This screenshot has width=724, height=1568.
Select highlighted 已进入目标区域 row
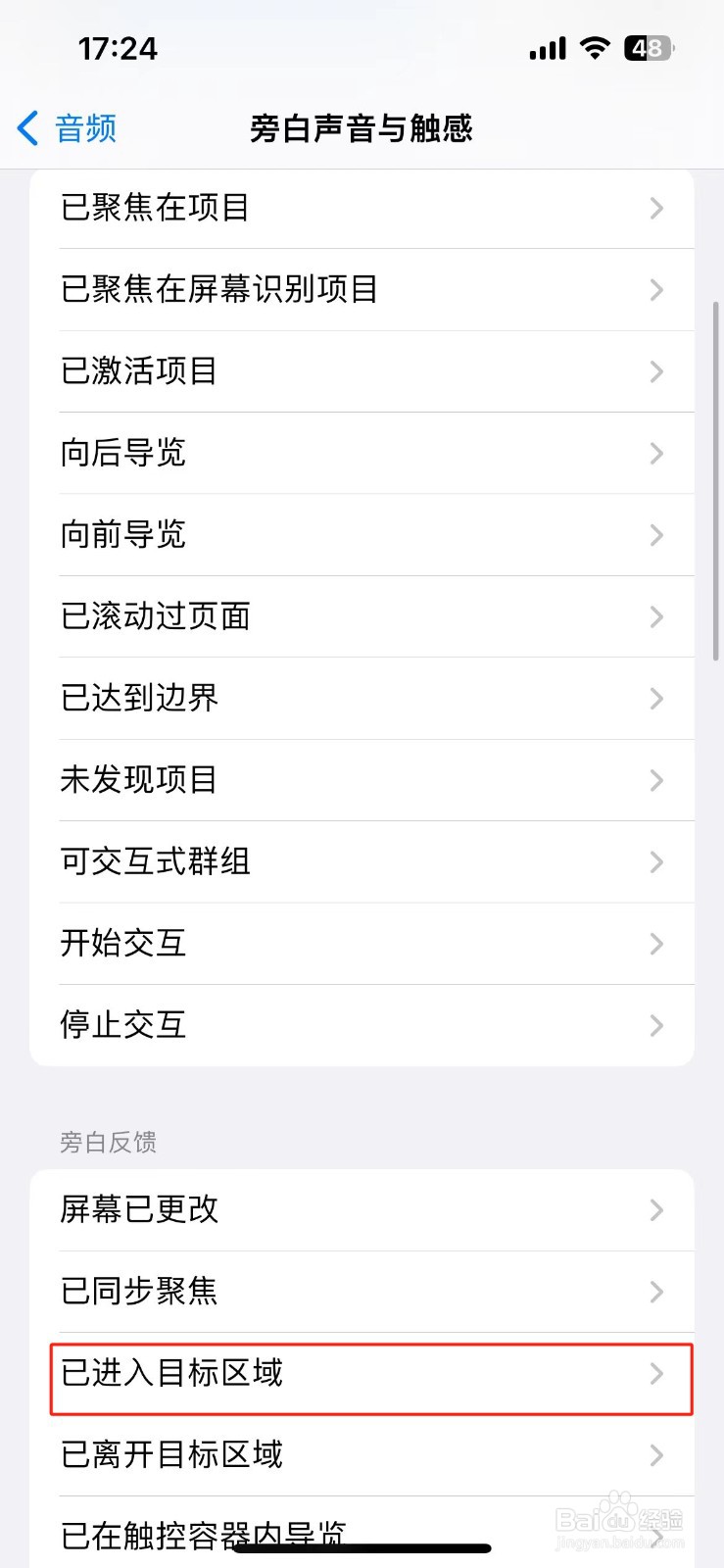click(x=362, y=1375)
